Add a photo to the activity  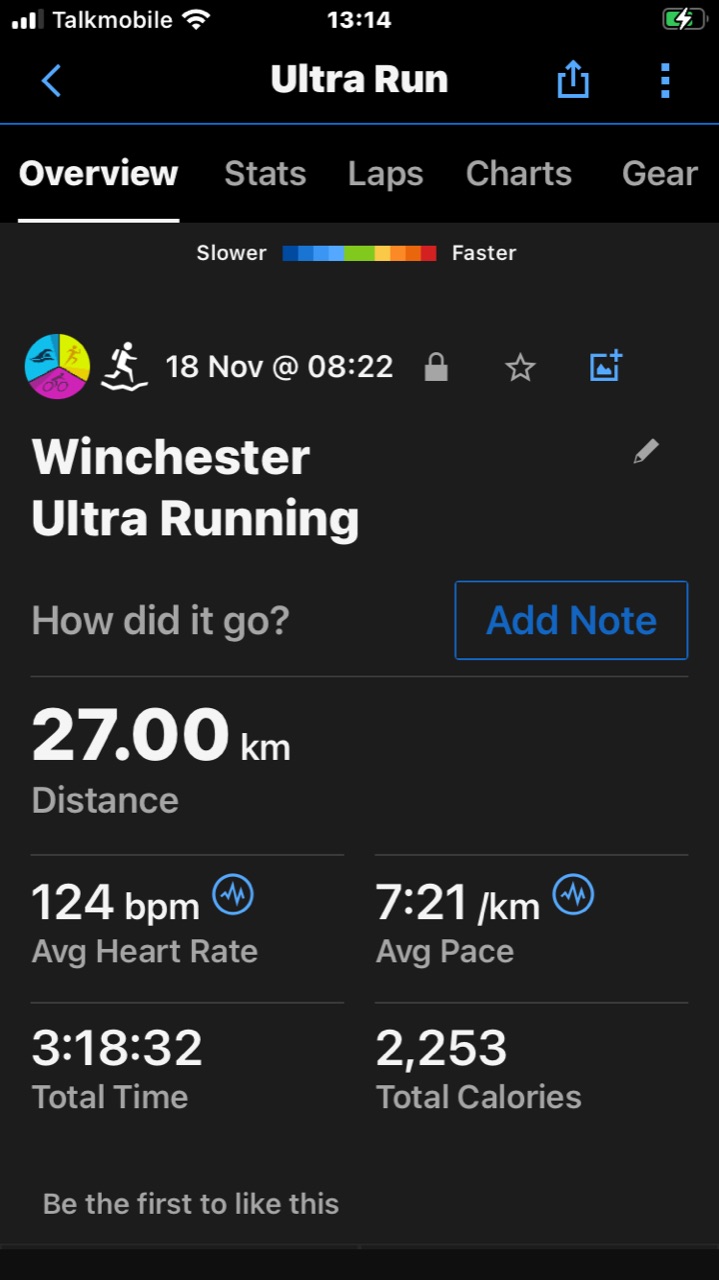[606, 366]
